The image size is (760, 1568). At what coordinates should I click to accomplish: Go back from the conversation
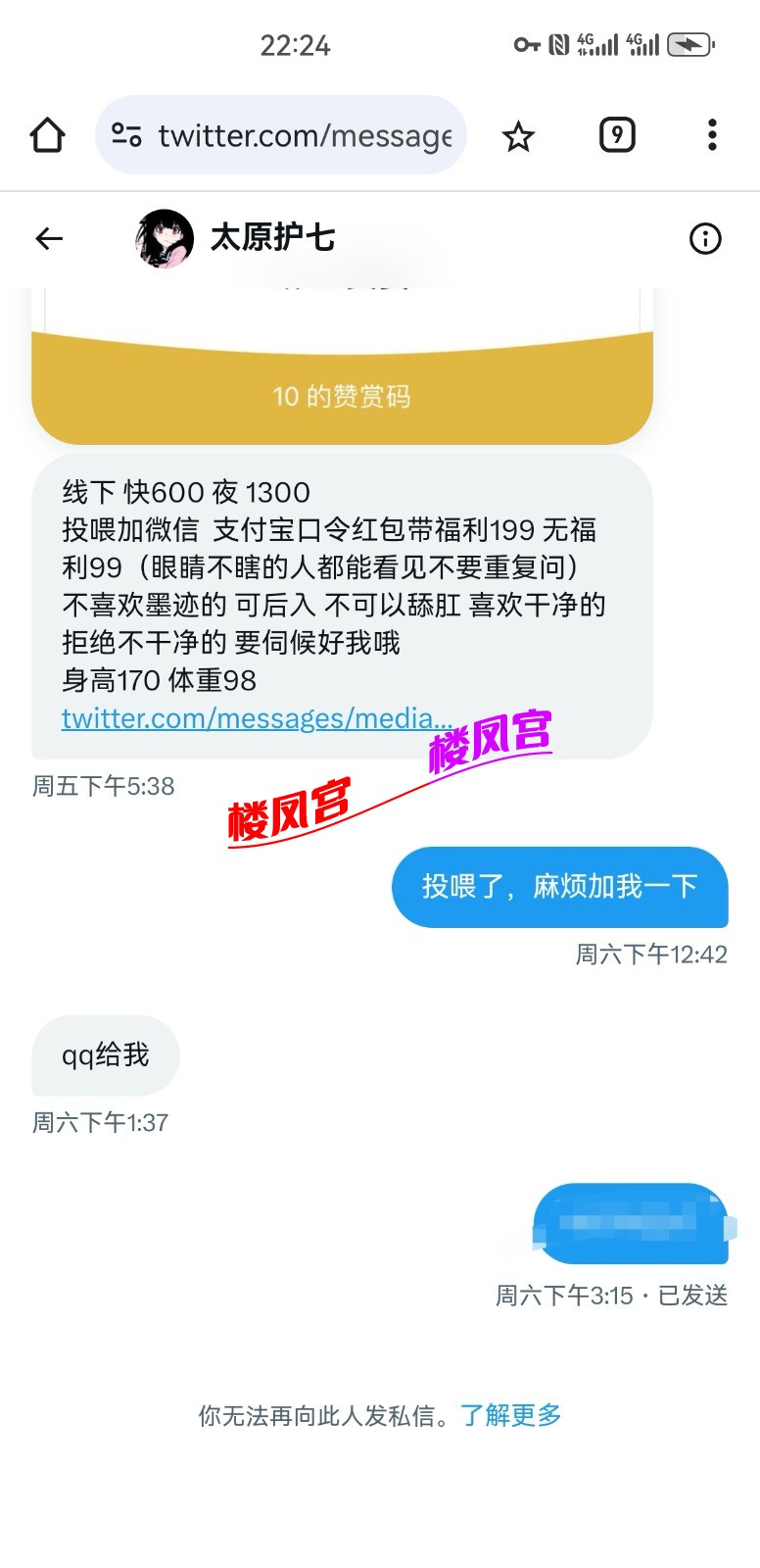(x=49, y=238)
